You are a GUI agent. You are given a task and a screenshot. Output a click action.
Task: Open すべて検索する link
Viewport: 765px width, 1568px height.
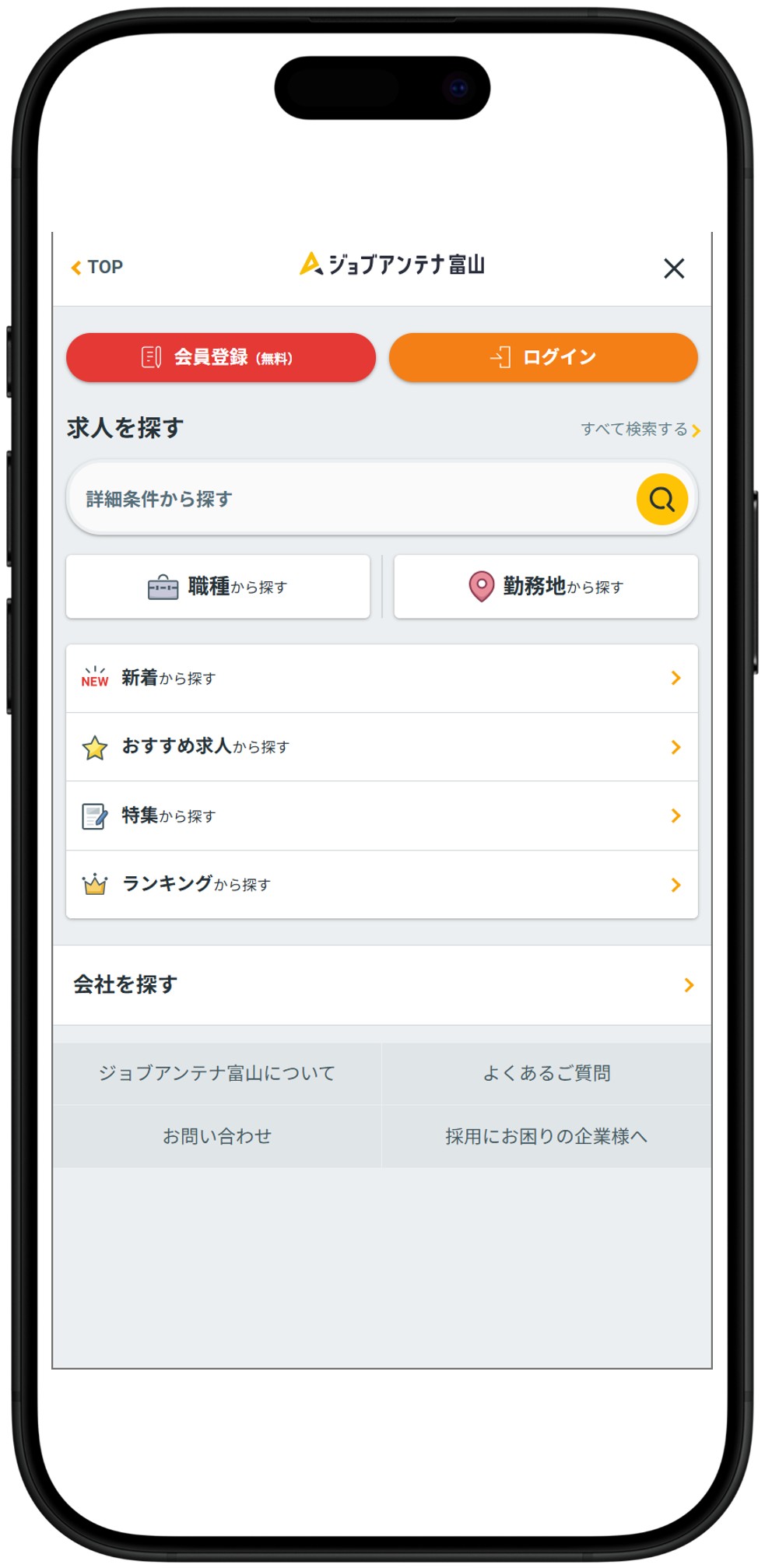640,430
